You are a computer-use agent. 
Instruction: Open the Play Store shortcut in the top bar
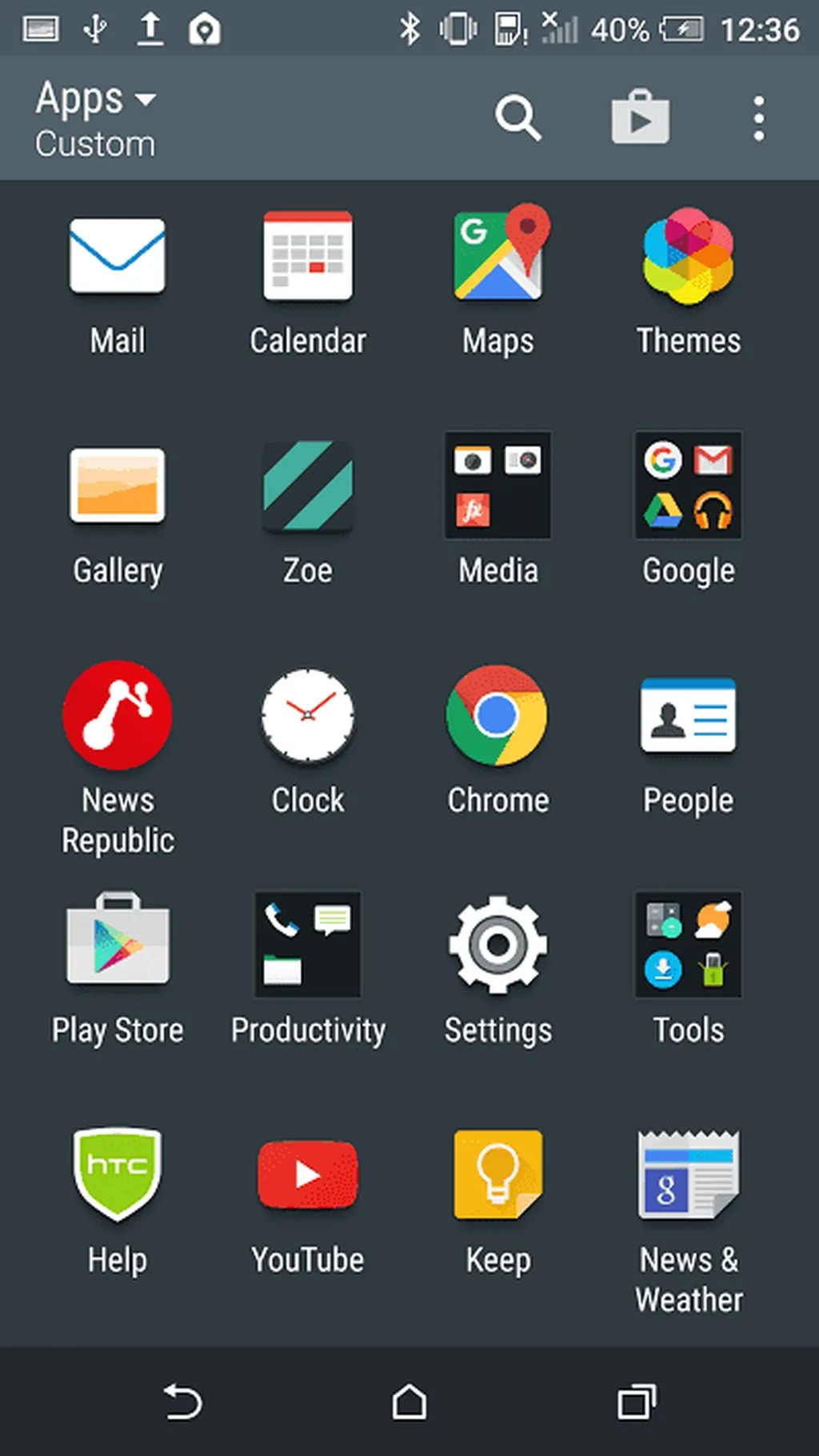(639, 117)
